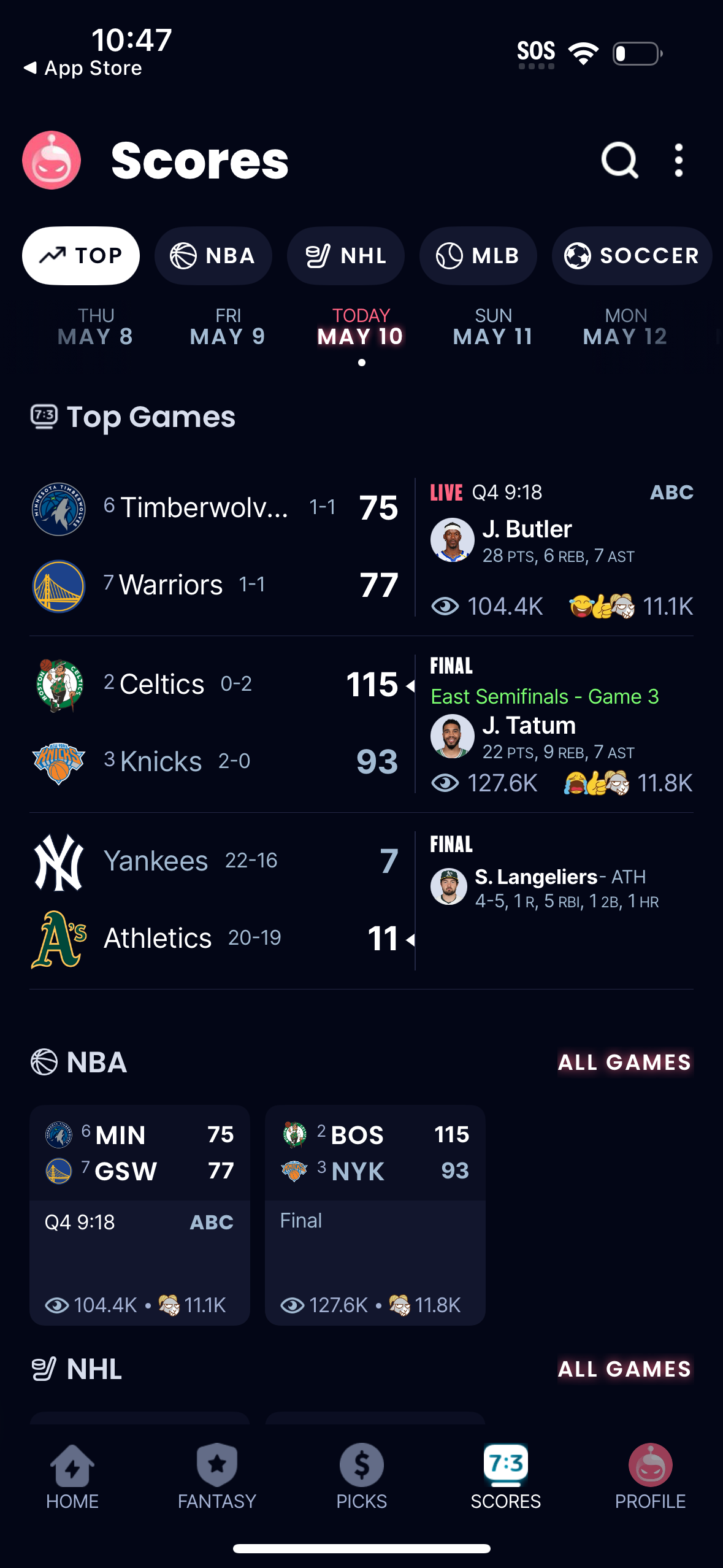The width and height of the screenshot is (723, 1568).
Task: Click ALL GAMES next to NHL
Action: click(624, 1369)
